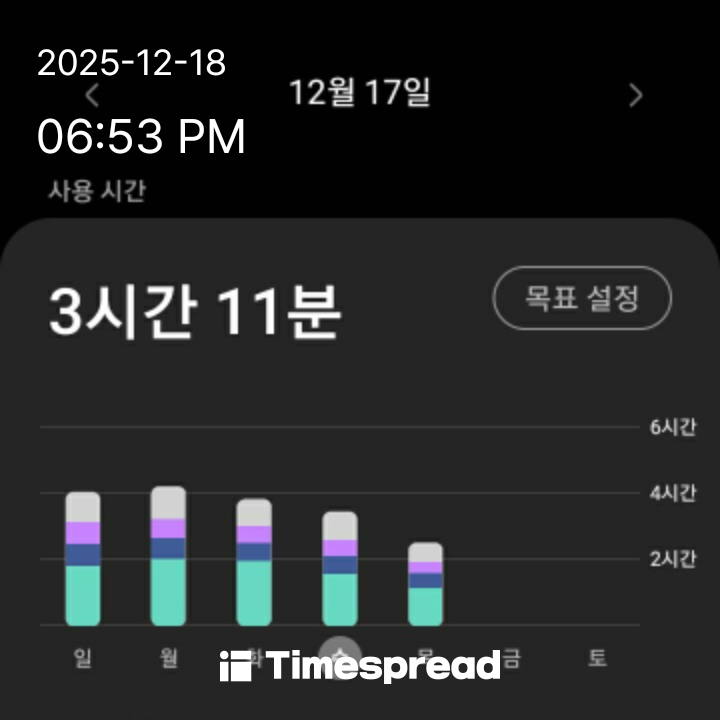720x720 pixels.
Task: Tap the 목표 설정 button
Action: pos(582,298)
